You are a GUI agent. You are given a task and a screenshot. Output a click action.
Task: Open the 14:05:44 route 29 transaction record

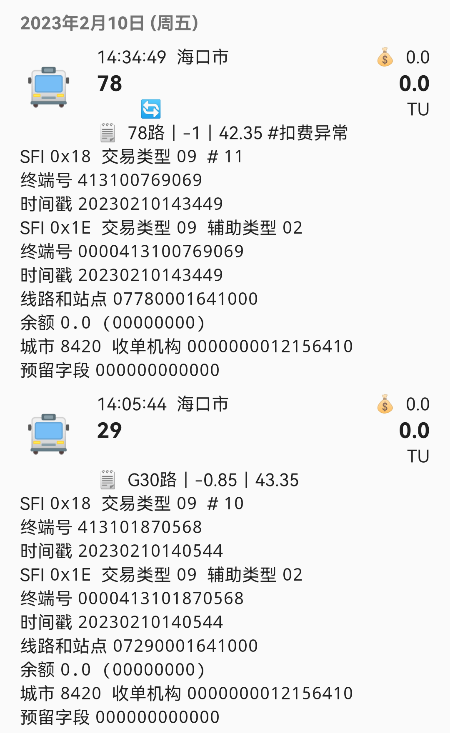225,560
